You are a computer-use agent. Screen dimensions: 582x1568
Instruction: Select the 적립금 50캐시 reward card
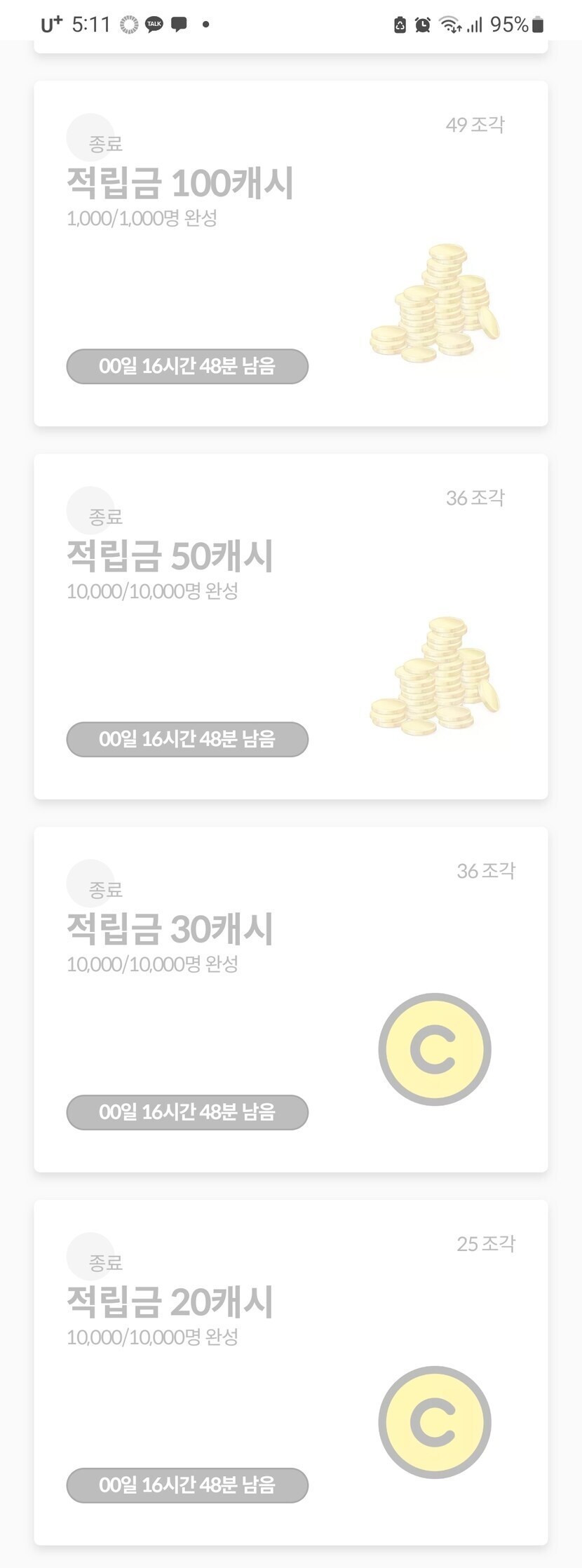tap(290, 626)
